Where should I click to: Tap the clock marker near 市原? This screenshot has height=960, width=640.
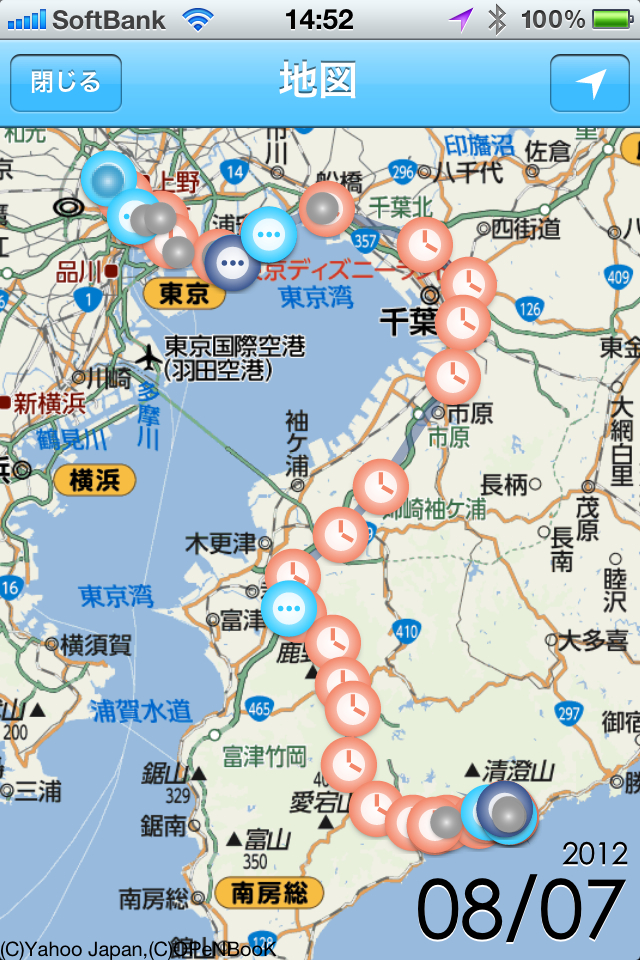(x=453, y=376)
